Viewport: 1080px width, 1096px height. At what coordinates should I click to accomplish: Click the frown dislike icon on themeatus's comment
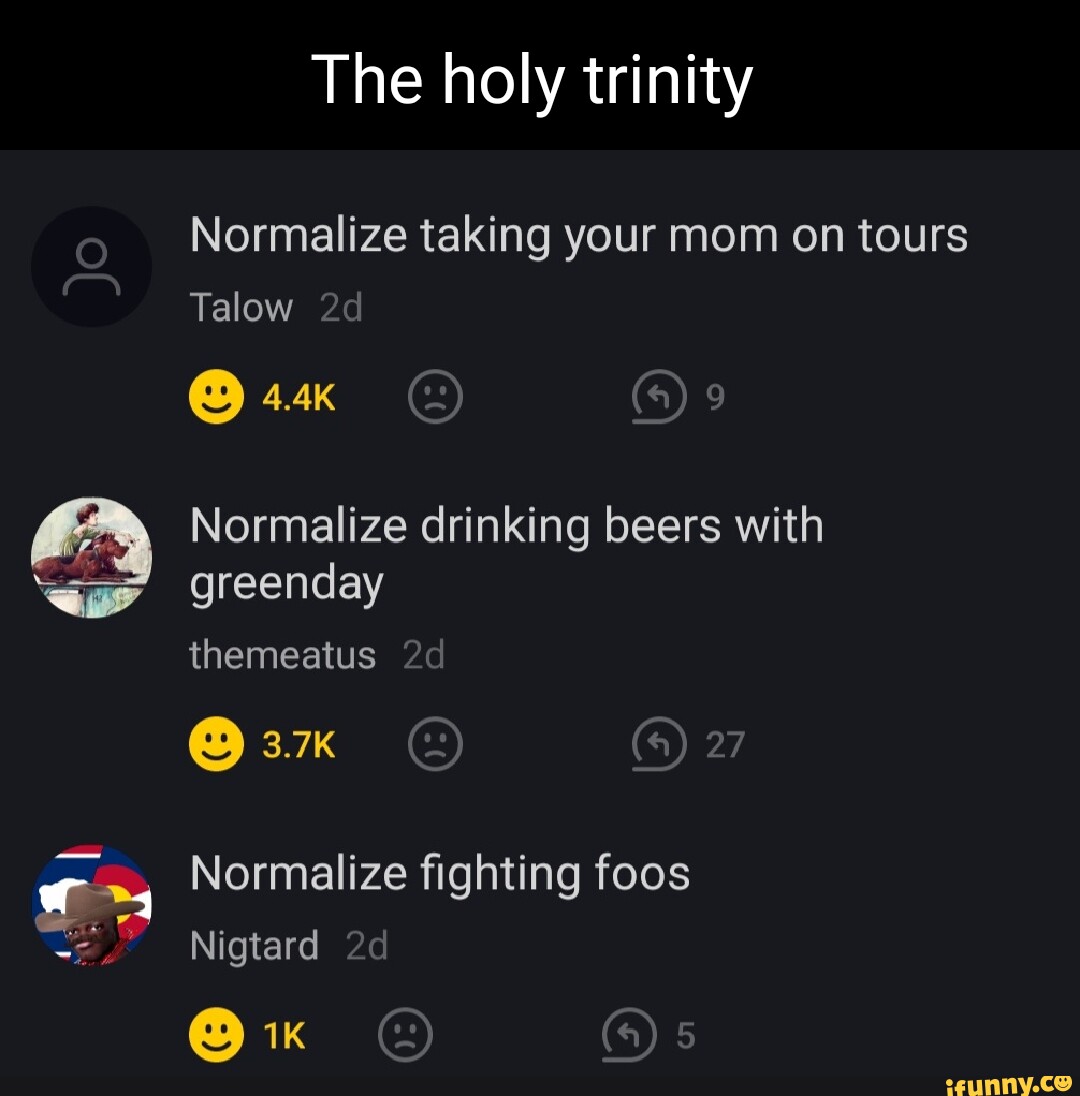click(435, 744)
